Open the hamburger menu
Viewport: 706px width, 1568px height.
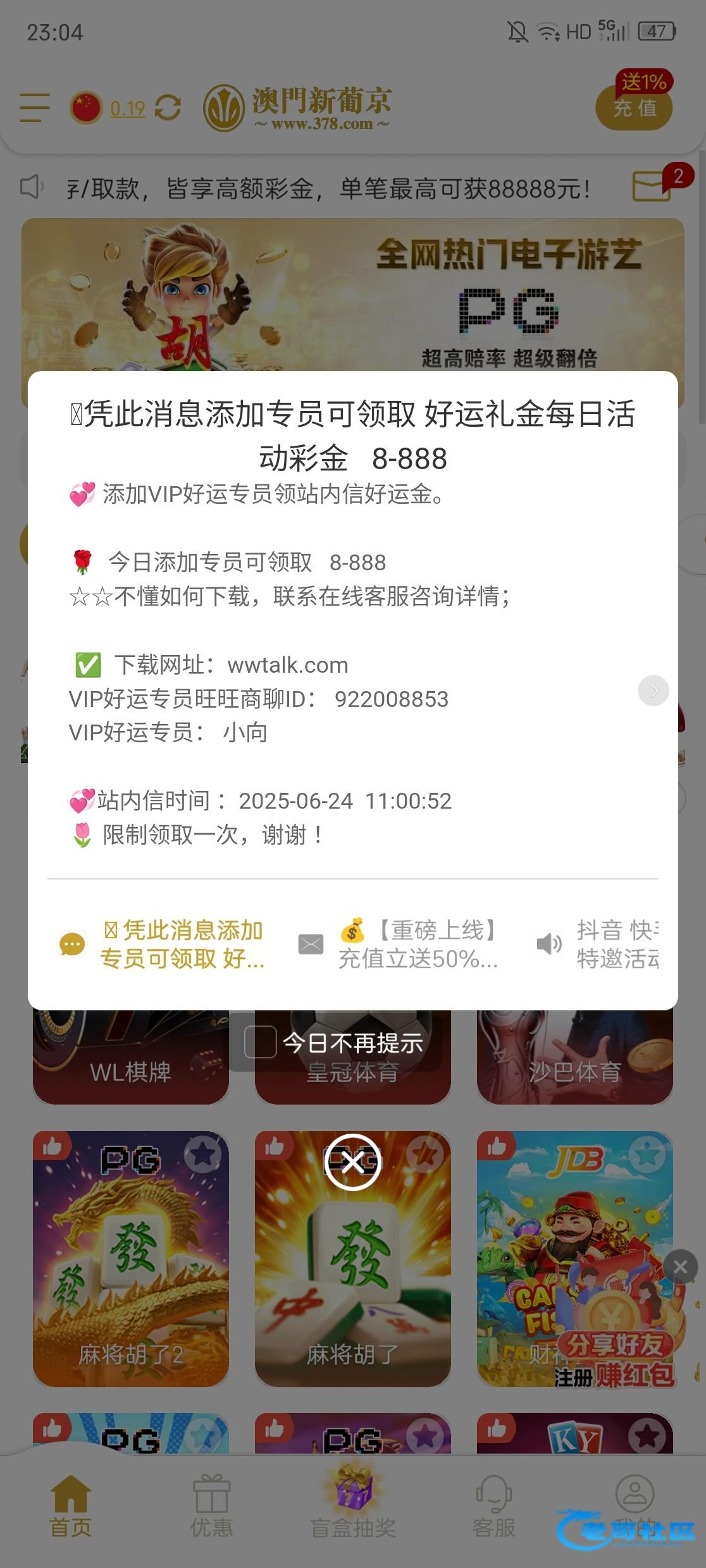[35, 107]
